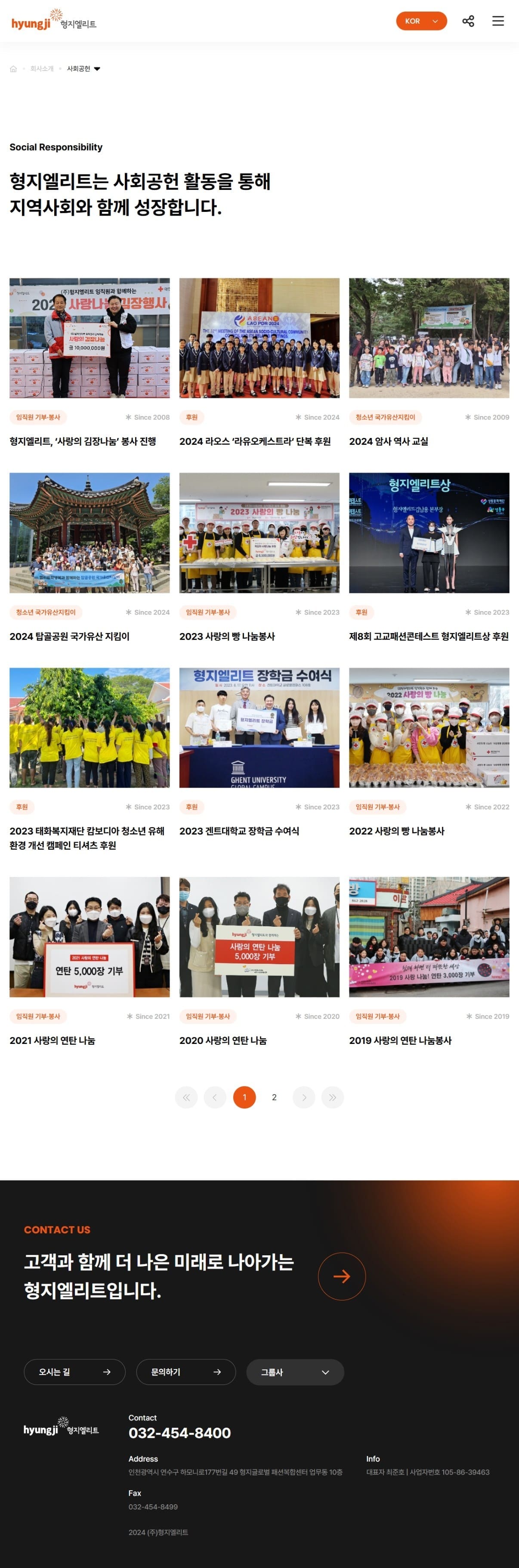
Task: View the 2023 사랑의 빵 나눔봉사 post
Action: [259, 533]
